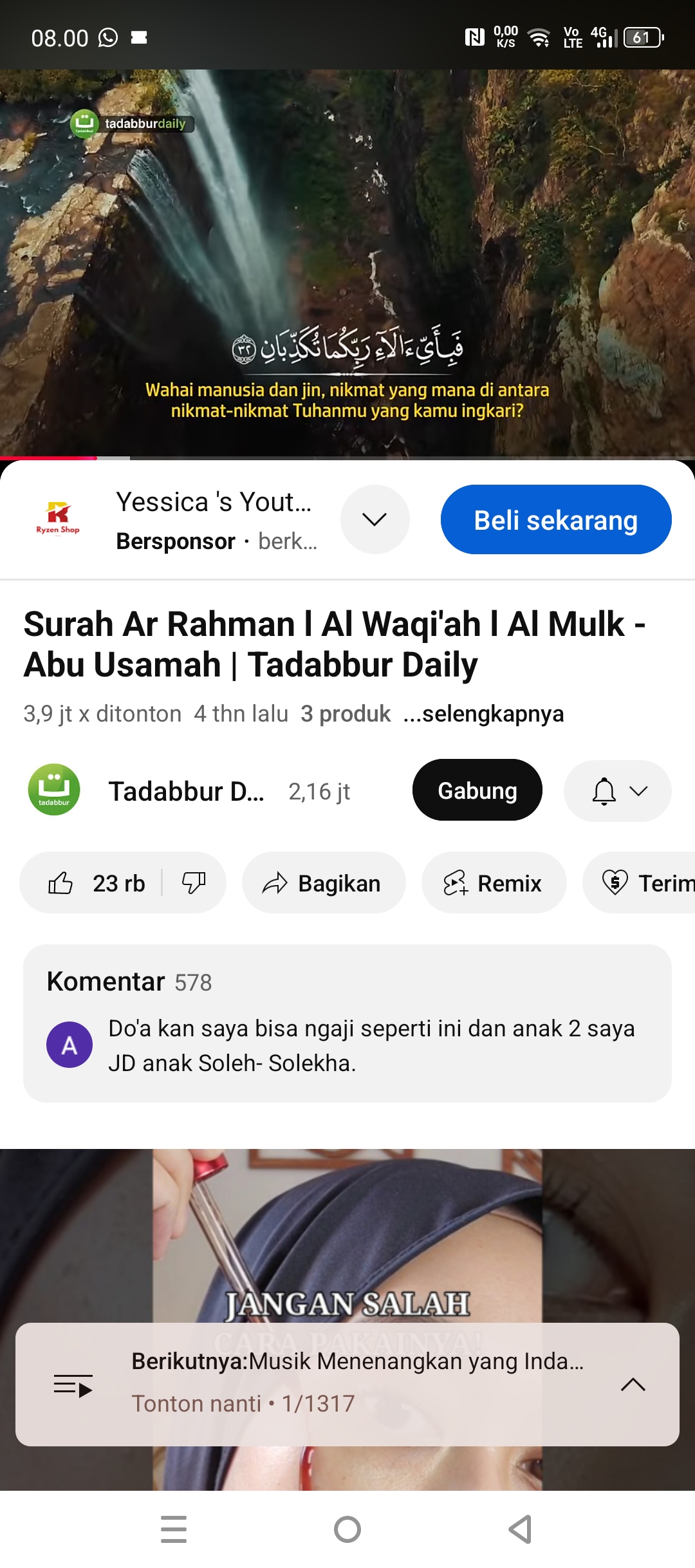Tap the video player
Screen dimensions: 695x1568
[x=347, y=264]
